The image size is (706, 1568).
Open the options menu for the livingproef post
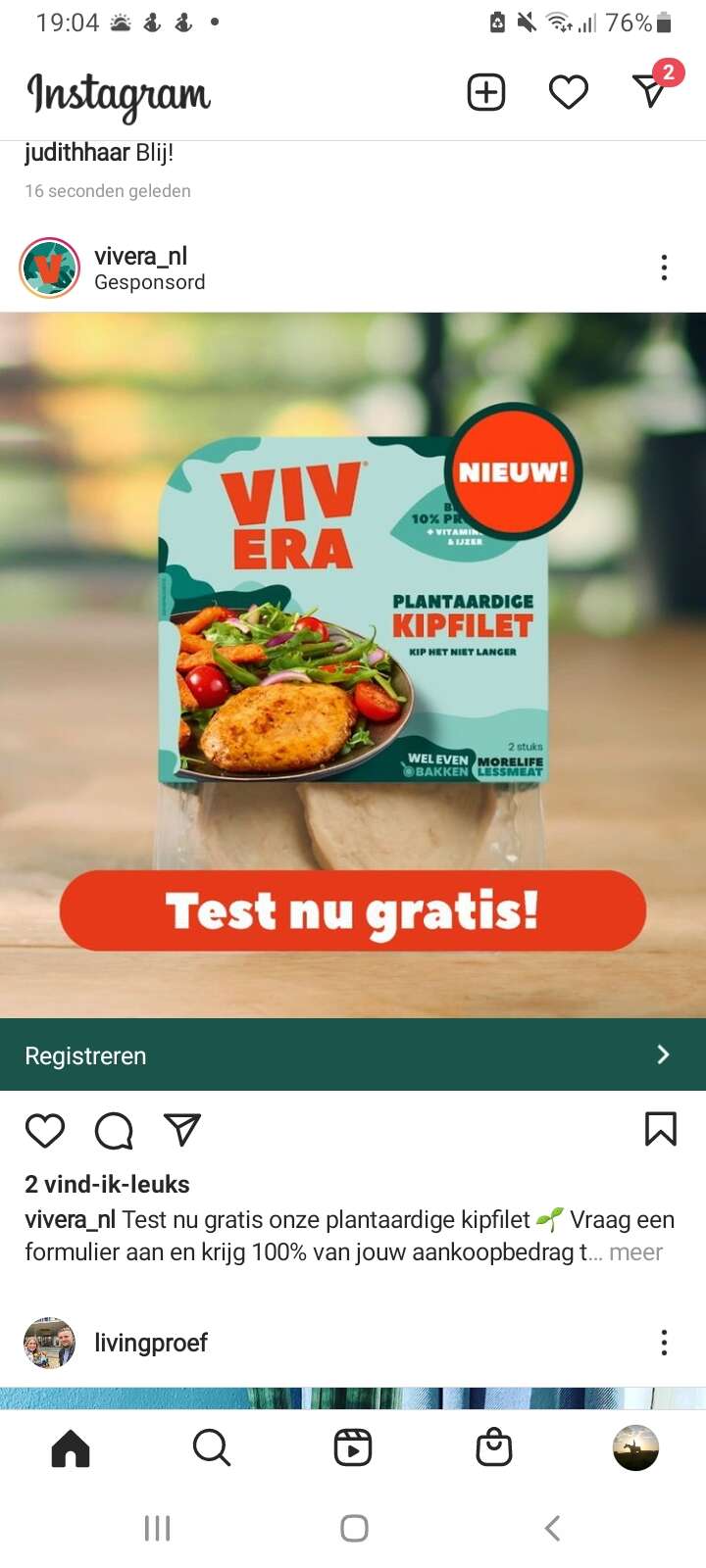[x=664, y=1343]
